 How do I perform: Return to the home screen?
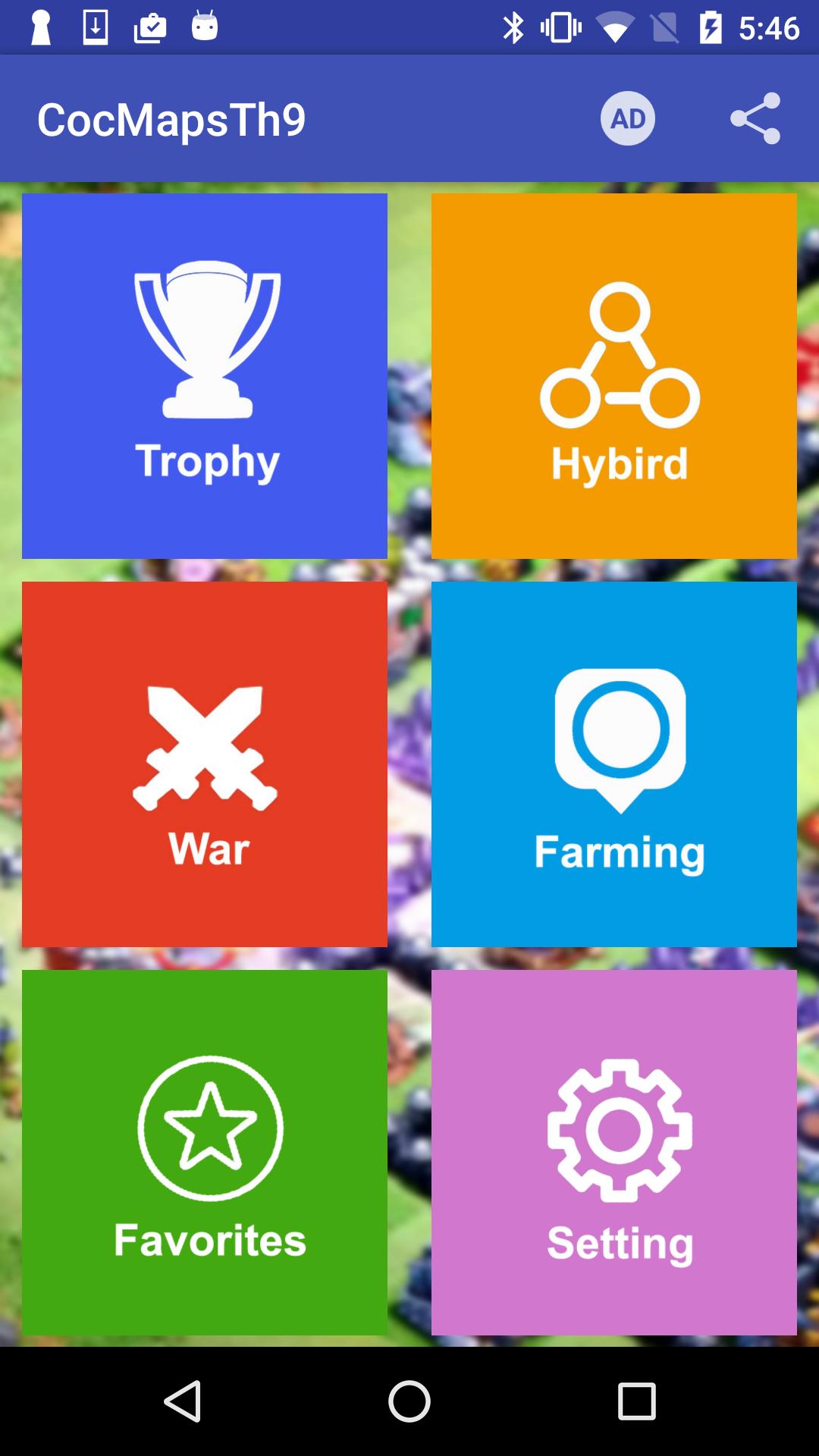[409, 1401]
